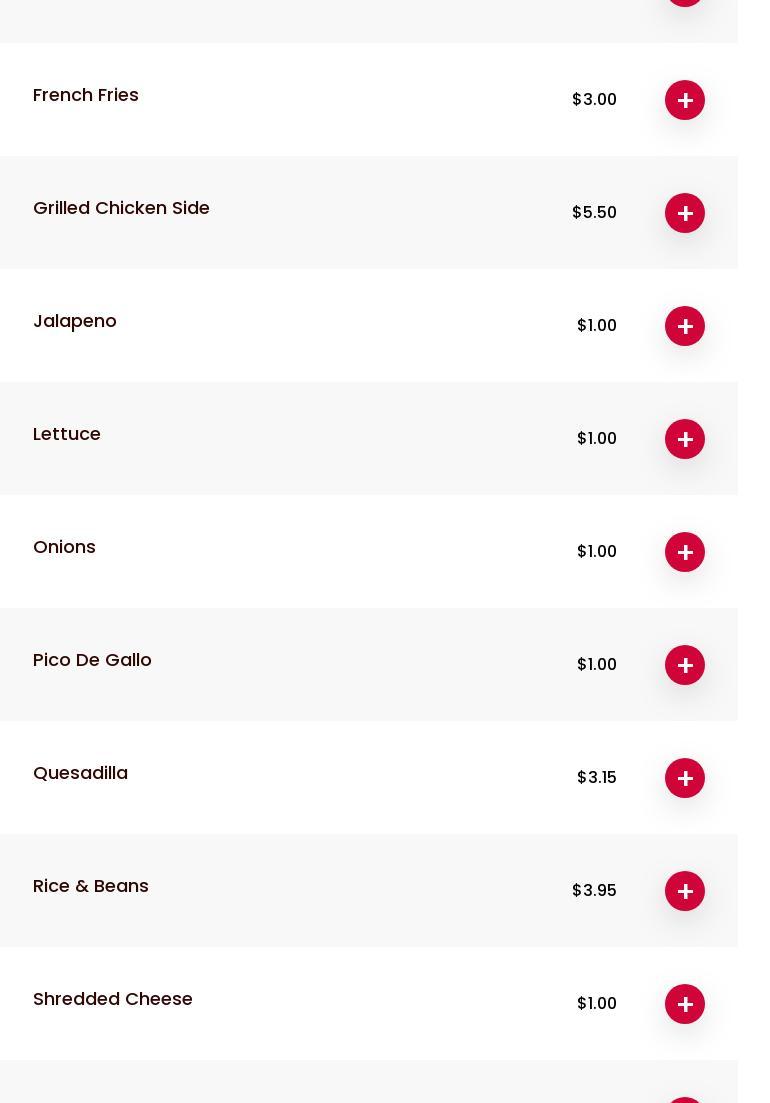Add Grilled Chicken Side with plus button
The height and width of the screenshot is (1103, 770).
(685, 213)
